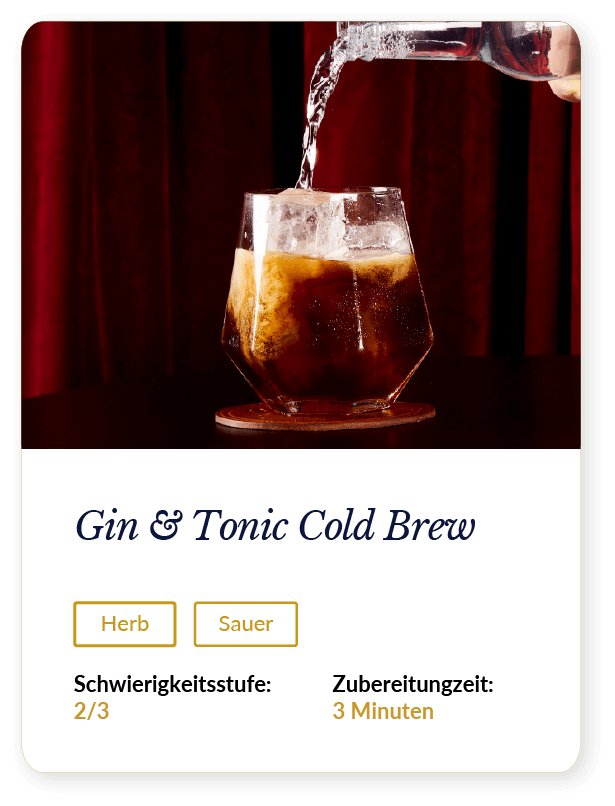This screenshot has height=806, width=615.
Task: Select the Herb flavor chip
Action: coord(125,624)
